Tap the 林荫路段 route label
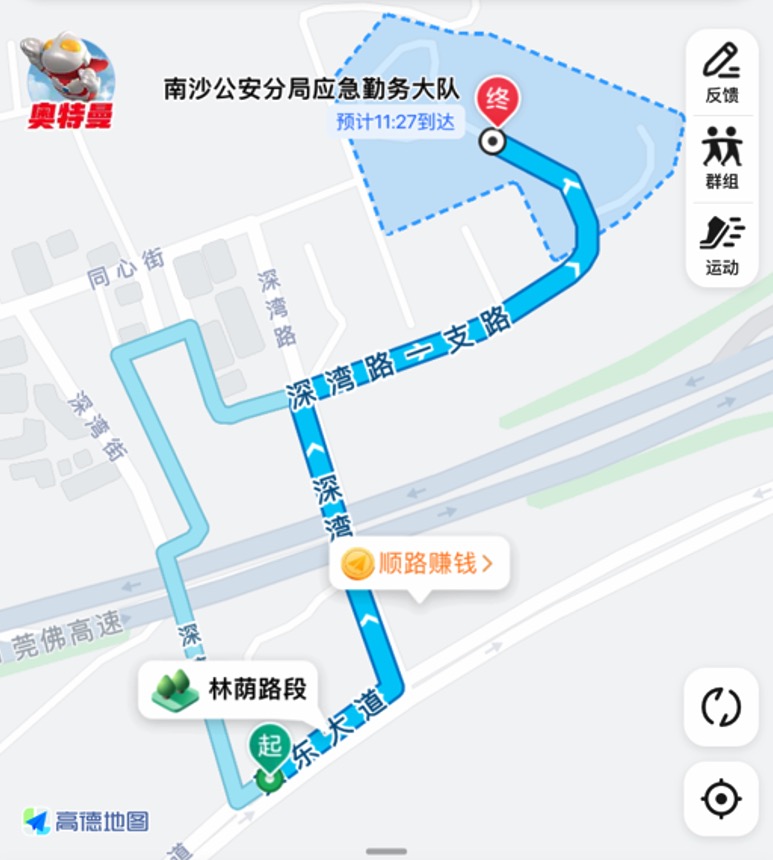 [228, 689]
